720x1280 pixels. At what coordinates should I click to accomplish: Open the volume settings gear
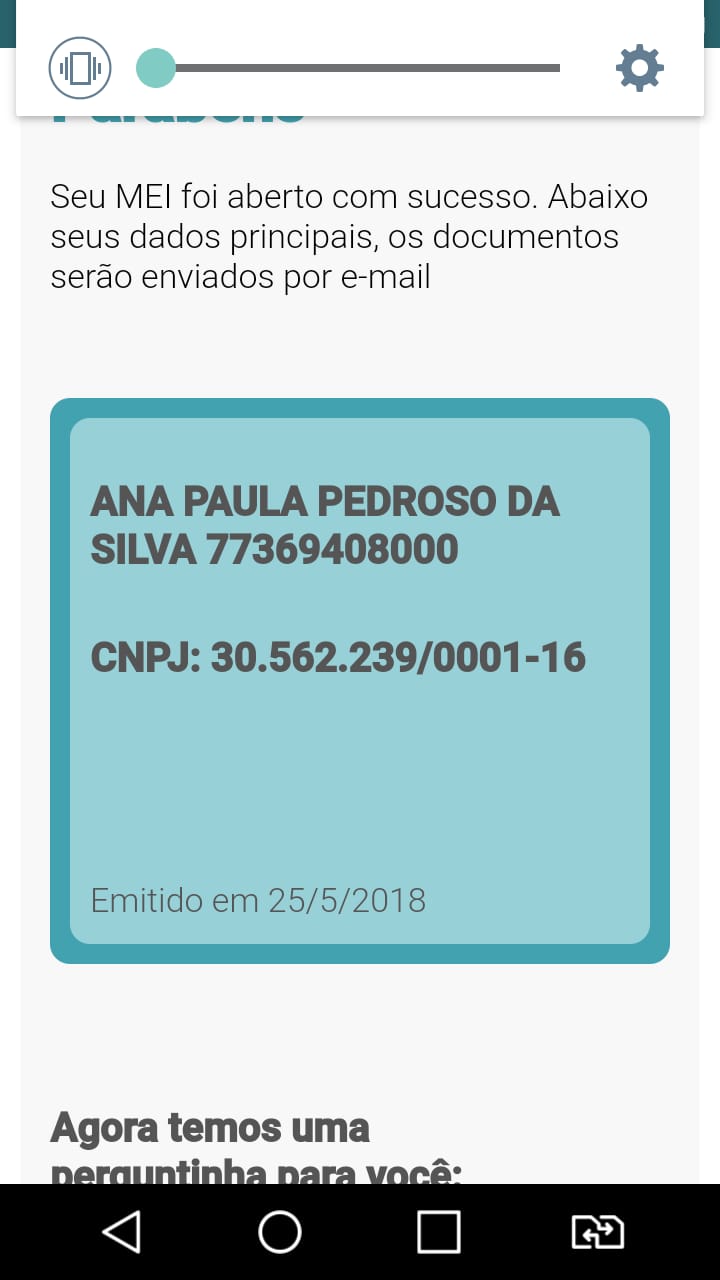pyautogui.click(x=639, y=68)
